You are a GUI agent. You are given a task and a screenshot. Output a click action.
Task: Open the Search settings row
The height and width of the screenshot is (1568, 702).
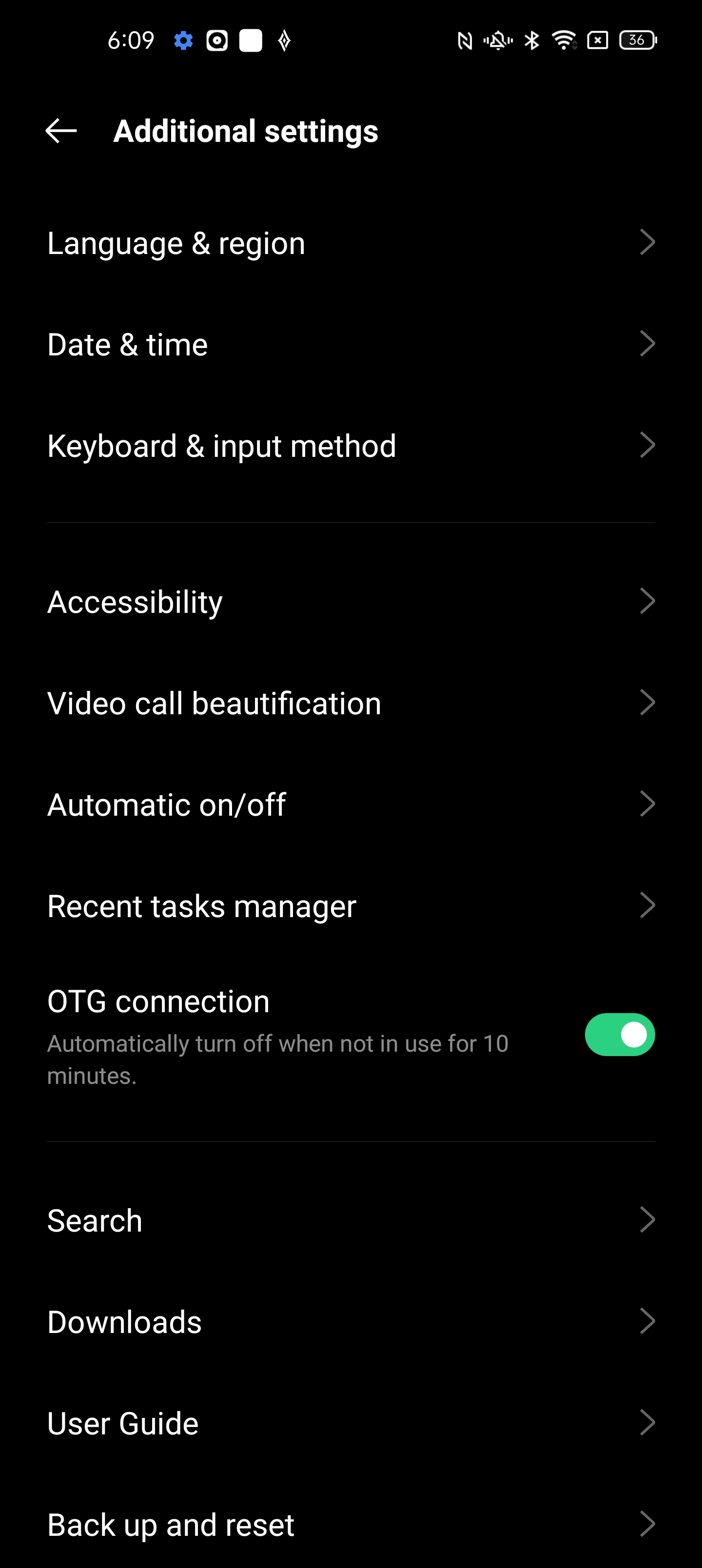click(x=351, y=1220)
